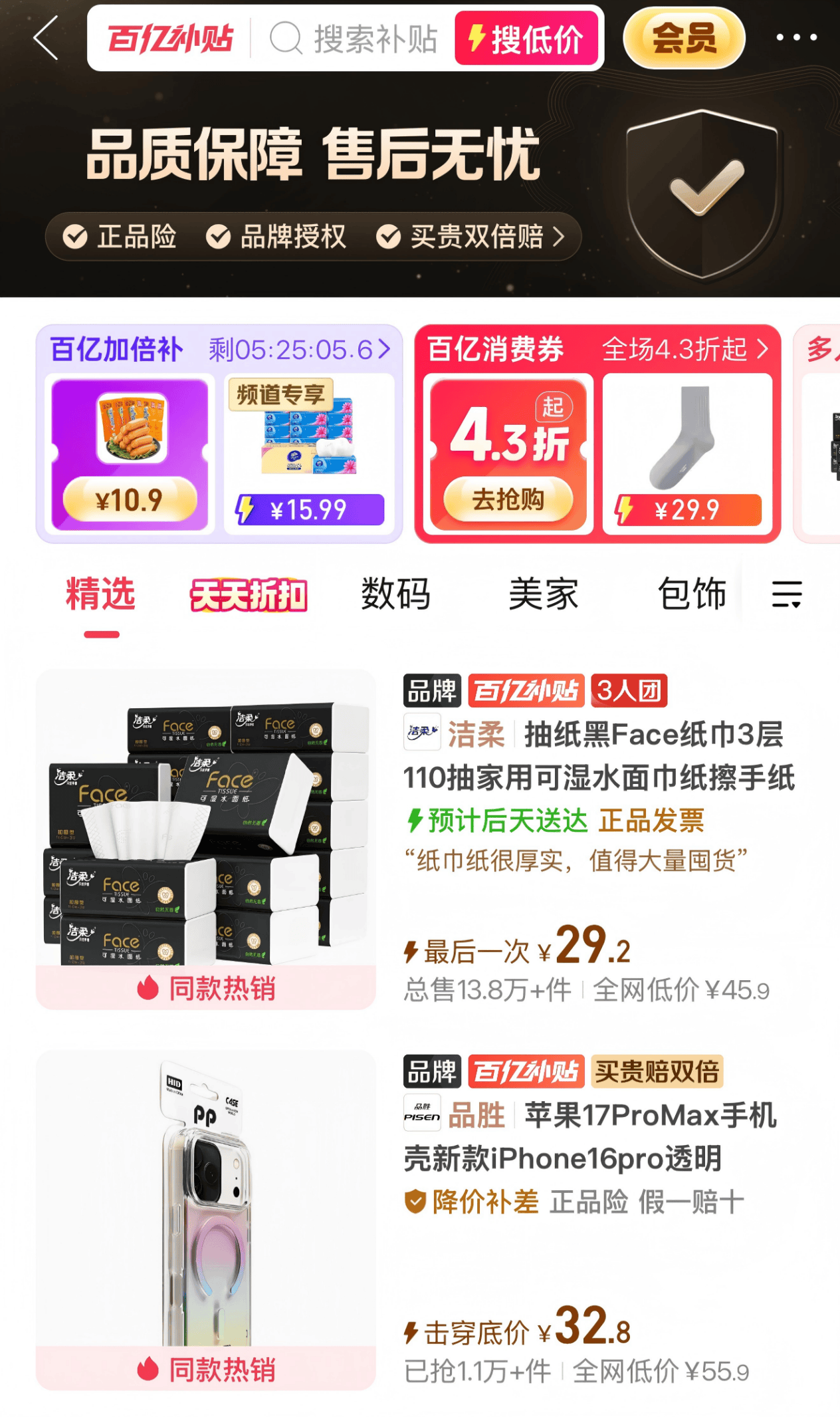Switch to the 天天折扣 tab
840x1417 pixels.
[249, 595]
